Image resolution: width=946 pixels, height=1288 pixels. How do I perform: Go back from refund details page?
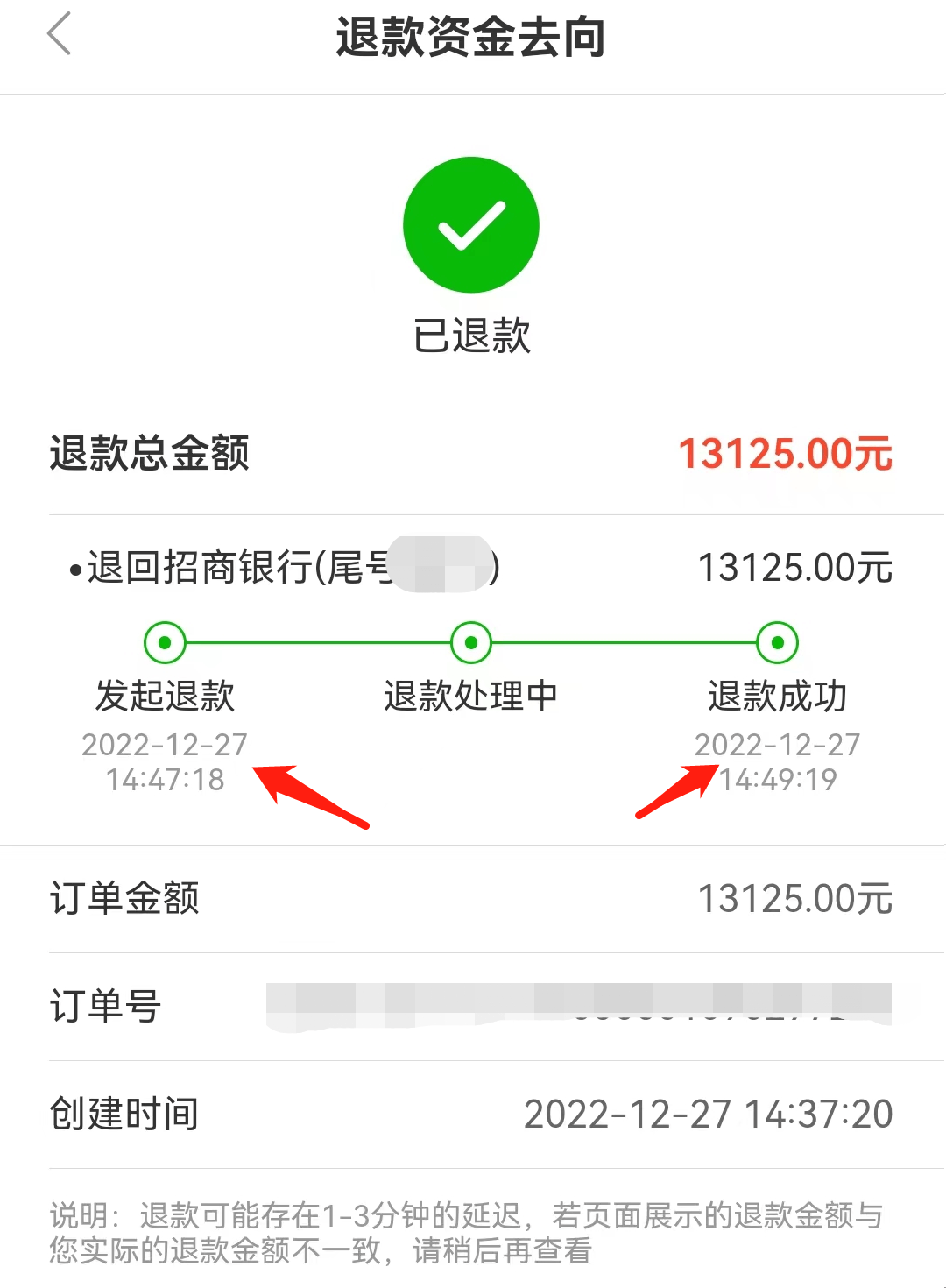pos(59,36)
